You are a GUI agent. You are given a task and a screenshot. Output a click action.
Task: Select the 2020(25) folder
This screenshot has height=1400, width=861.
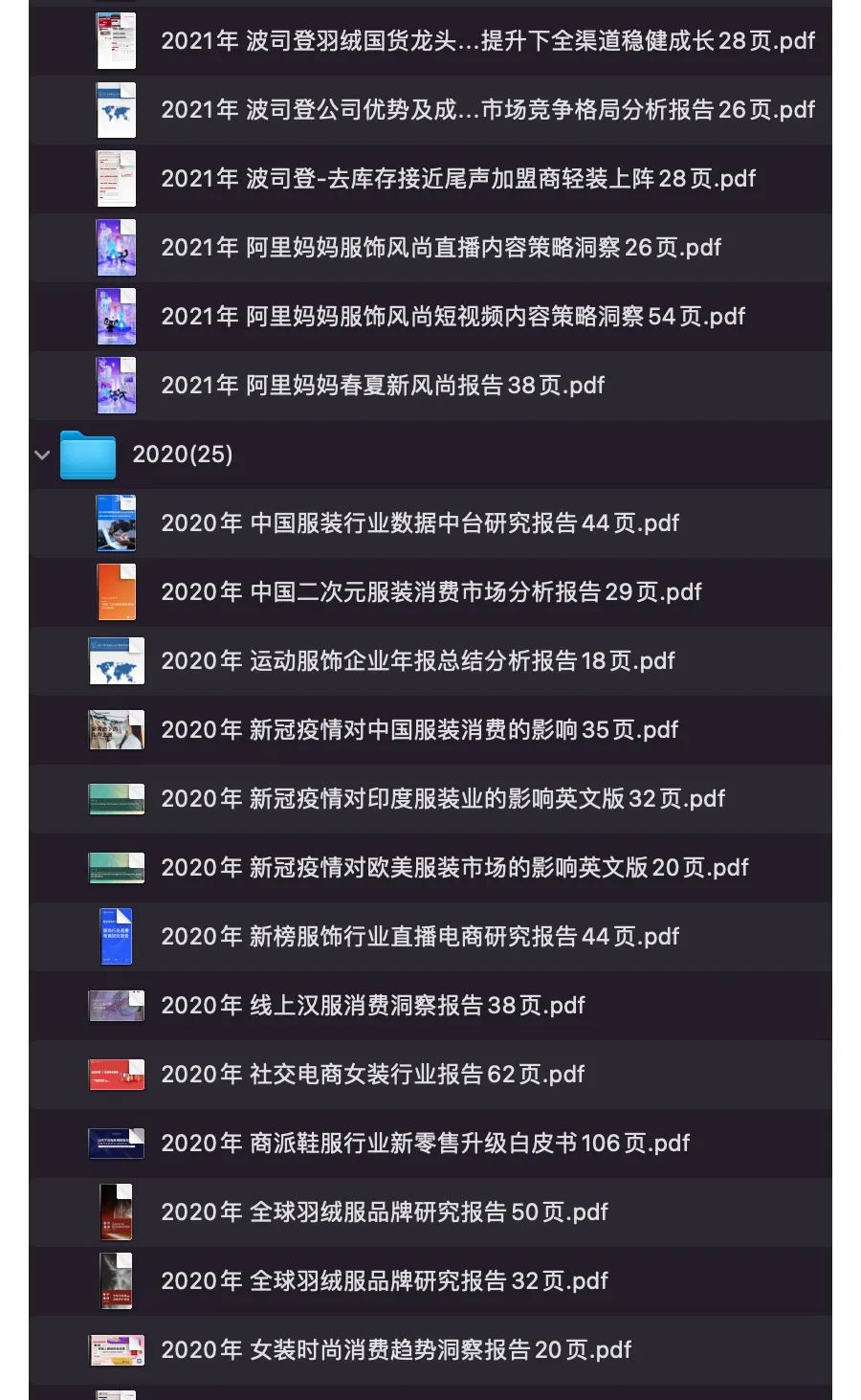pyautogui.click(x=430, y=455)
